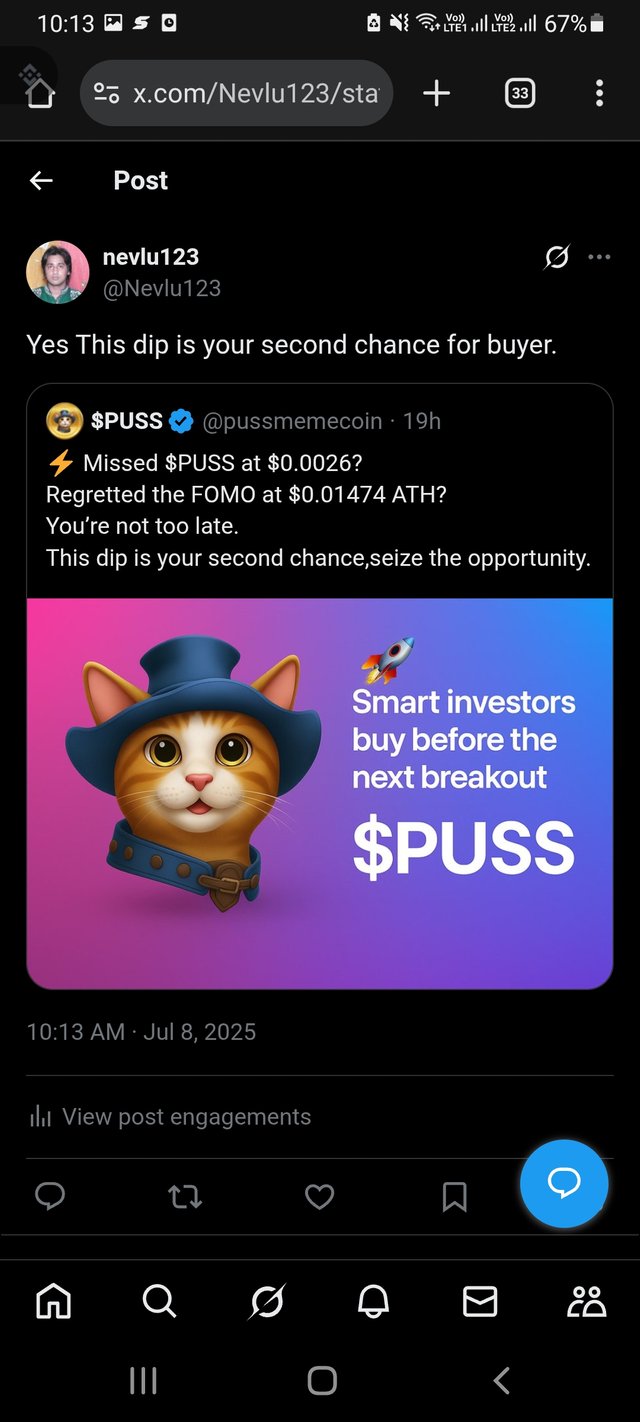Switch to the Home tab
Image resolution: width=640 pixels, height=1422 pixels.
point(53,1301)
